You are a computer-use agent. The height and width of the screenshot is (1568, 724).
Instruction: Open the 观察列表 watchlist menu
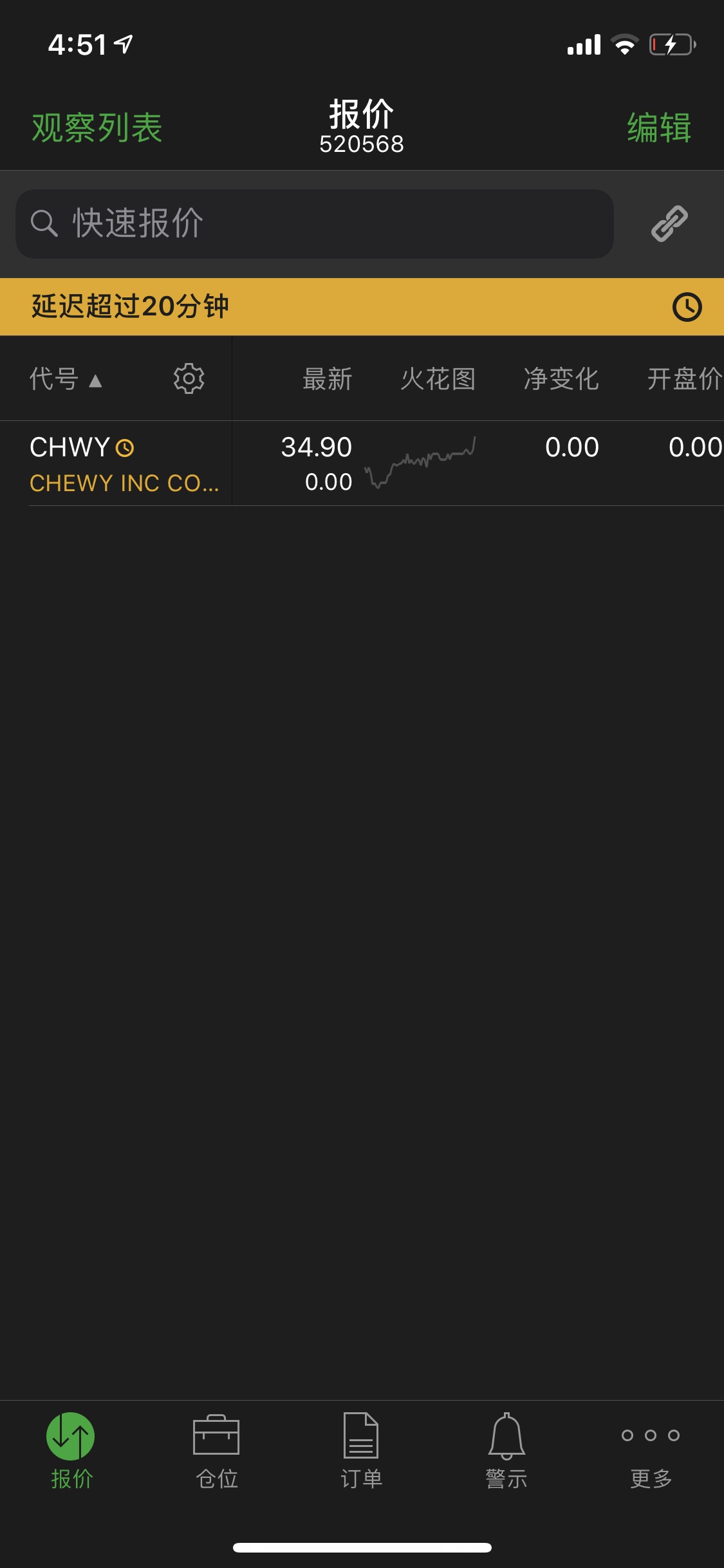click(97, 127)
